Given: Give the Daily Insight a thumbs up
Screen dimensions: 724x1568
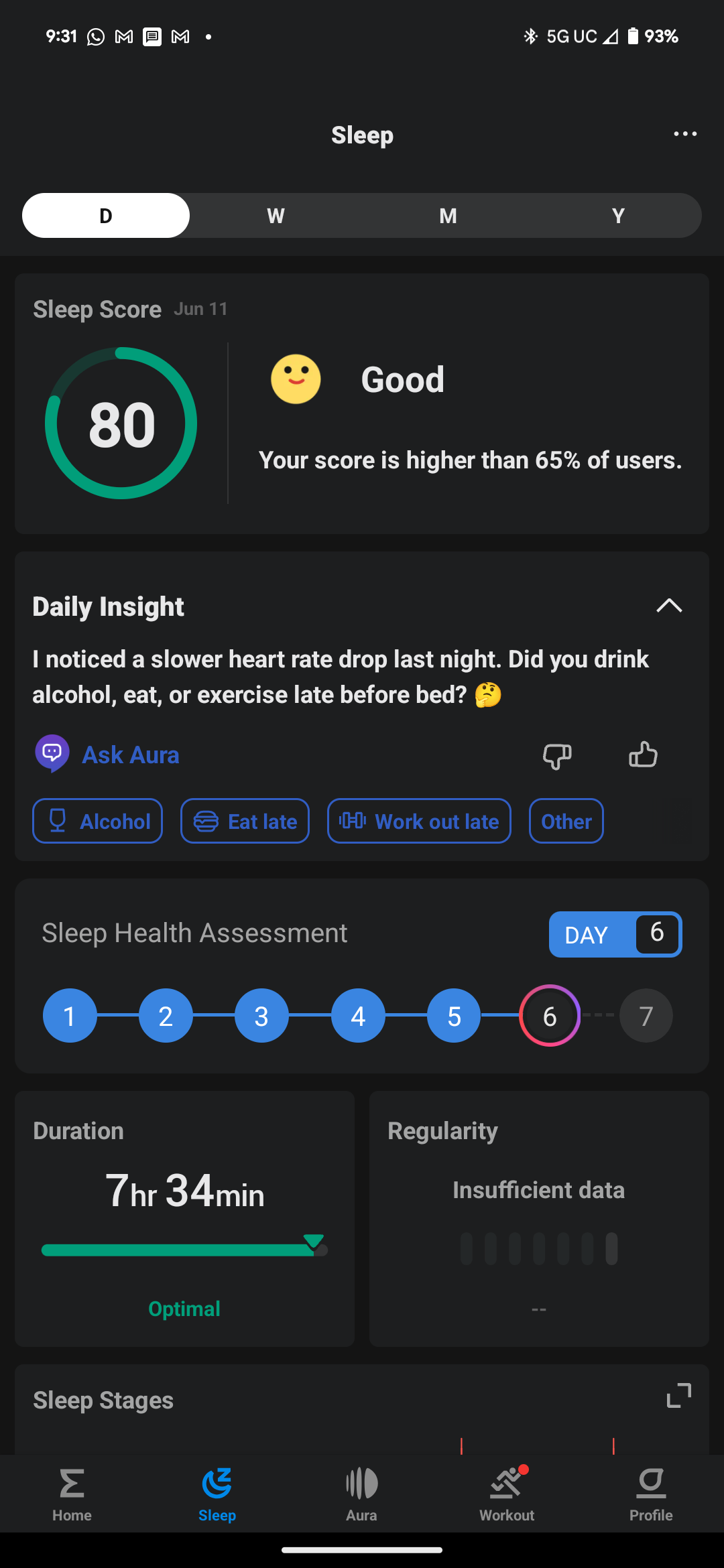Looking at the screenshot, I should [642, 755].
